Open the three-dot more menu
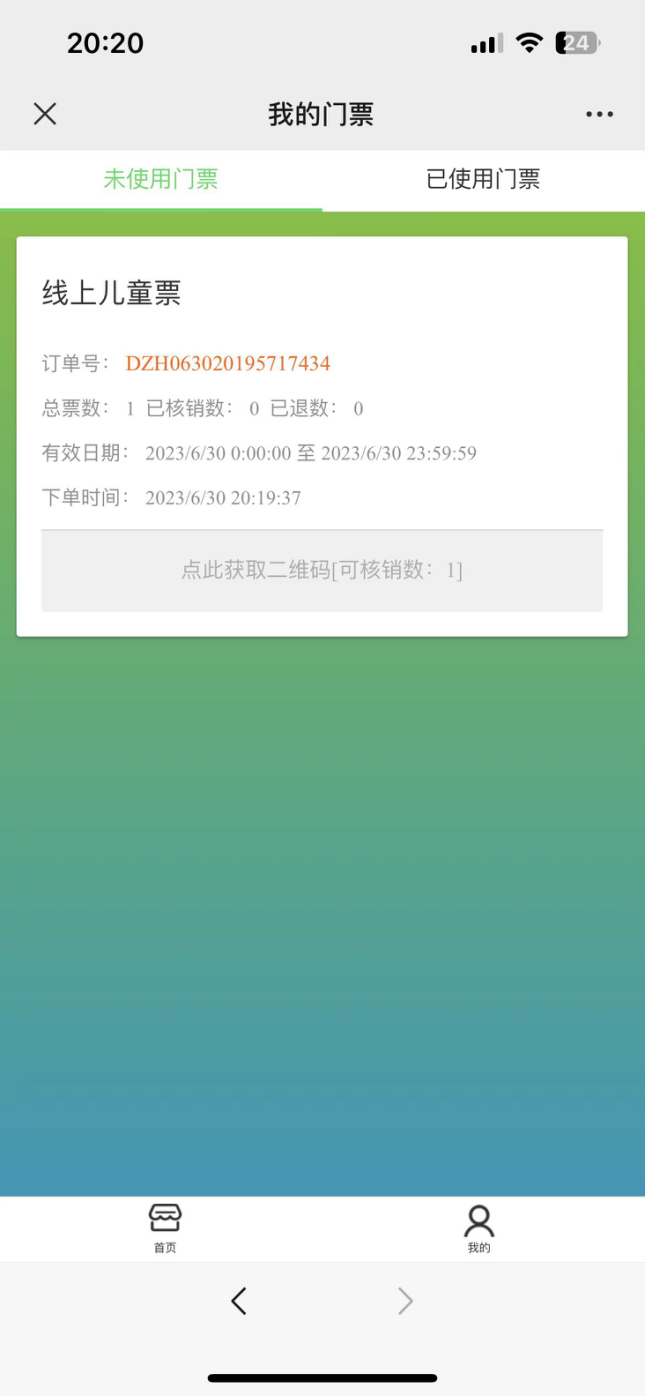646x1396 pixels. (x=600, y=114)
